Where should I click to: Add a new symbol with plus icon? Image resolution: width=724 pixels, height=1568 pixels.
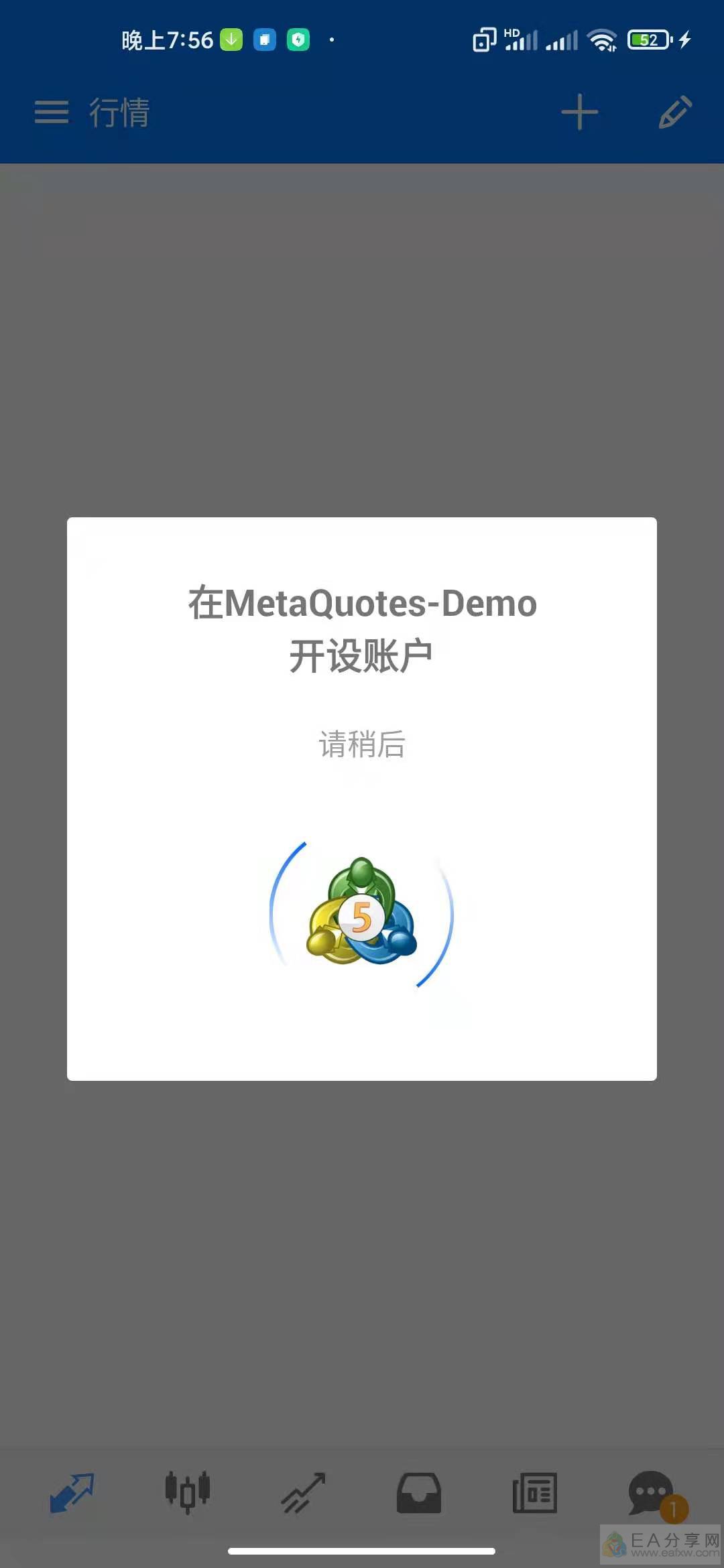(x=579, y=112)
